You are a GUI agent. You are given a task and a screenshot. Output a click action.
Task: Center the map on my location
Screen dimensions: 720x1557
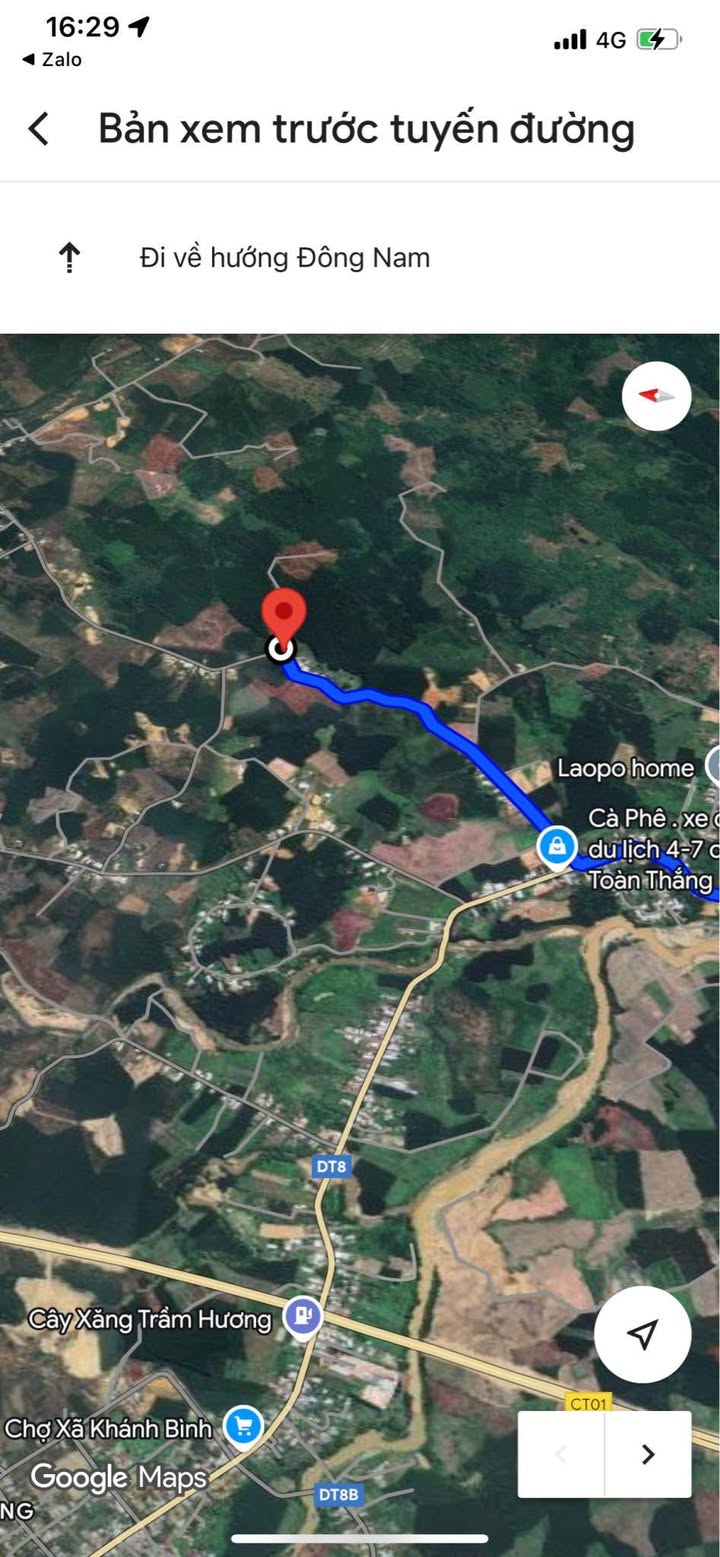point(642,1334)
